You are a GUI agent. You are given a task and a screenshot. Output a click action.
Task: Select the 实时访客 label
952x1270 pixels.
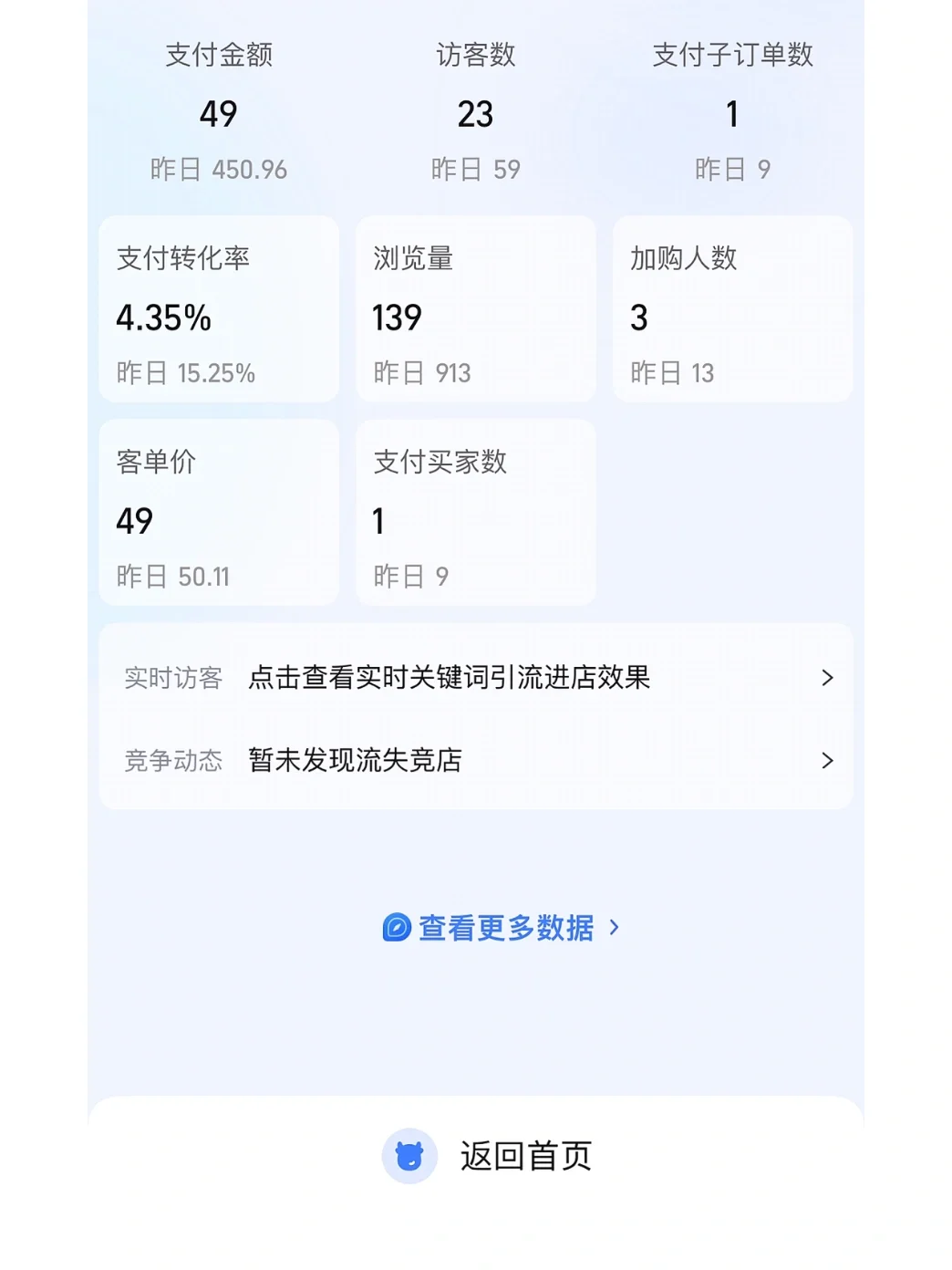point(172,678)
